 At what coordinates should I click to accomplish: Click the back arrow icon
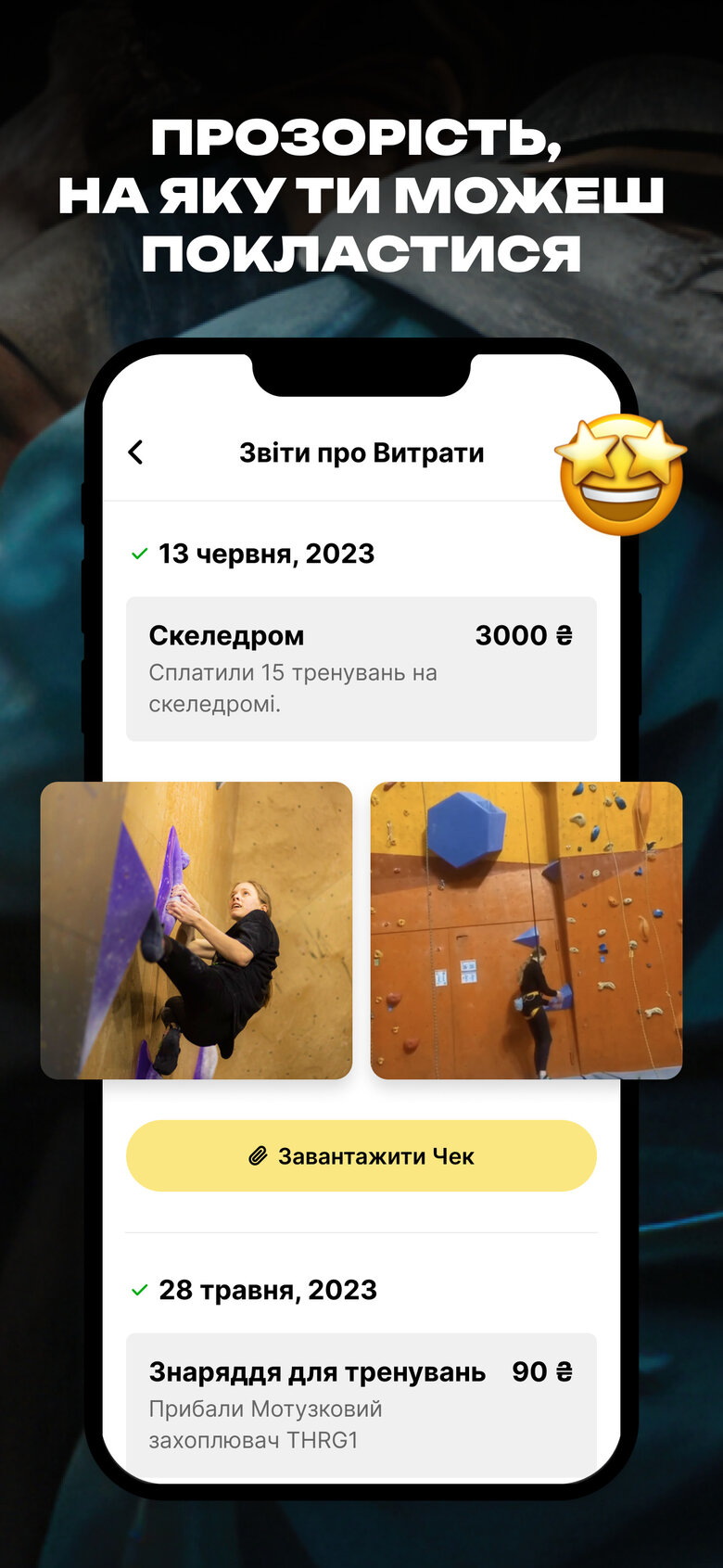pyautogui.click(x=135, y=452)
